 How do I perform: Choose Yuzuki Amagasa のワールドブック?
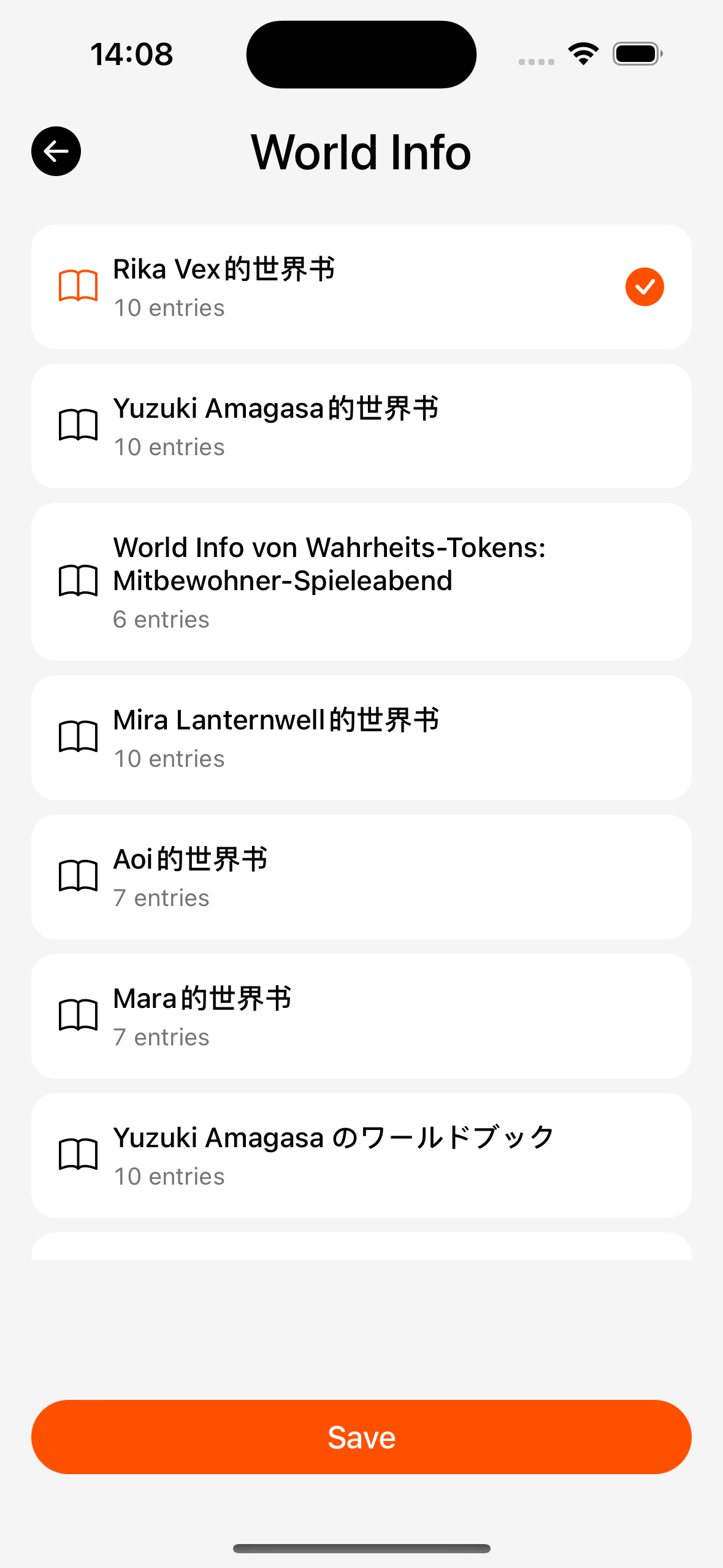click(x=361, y=1155)
